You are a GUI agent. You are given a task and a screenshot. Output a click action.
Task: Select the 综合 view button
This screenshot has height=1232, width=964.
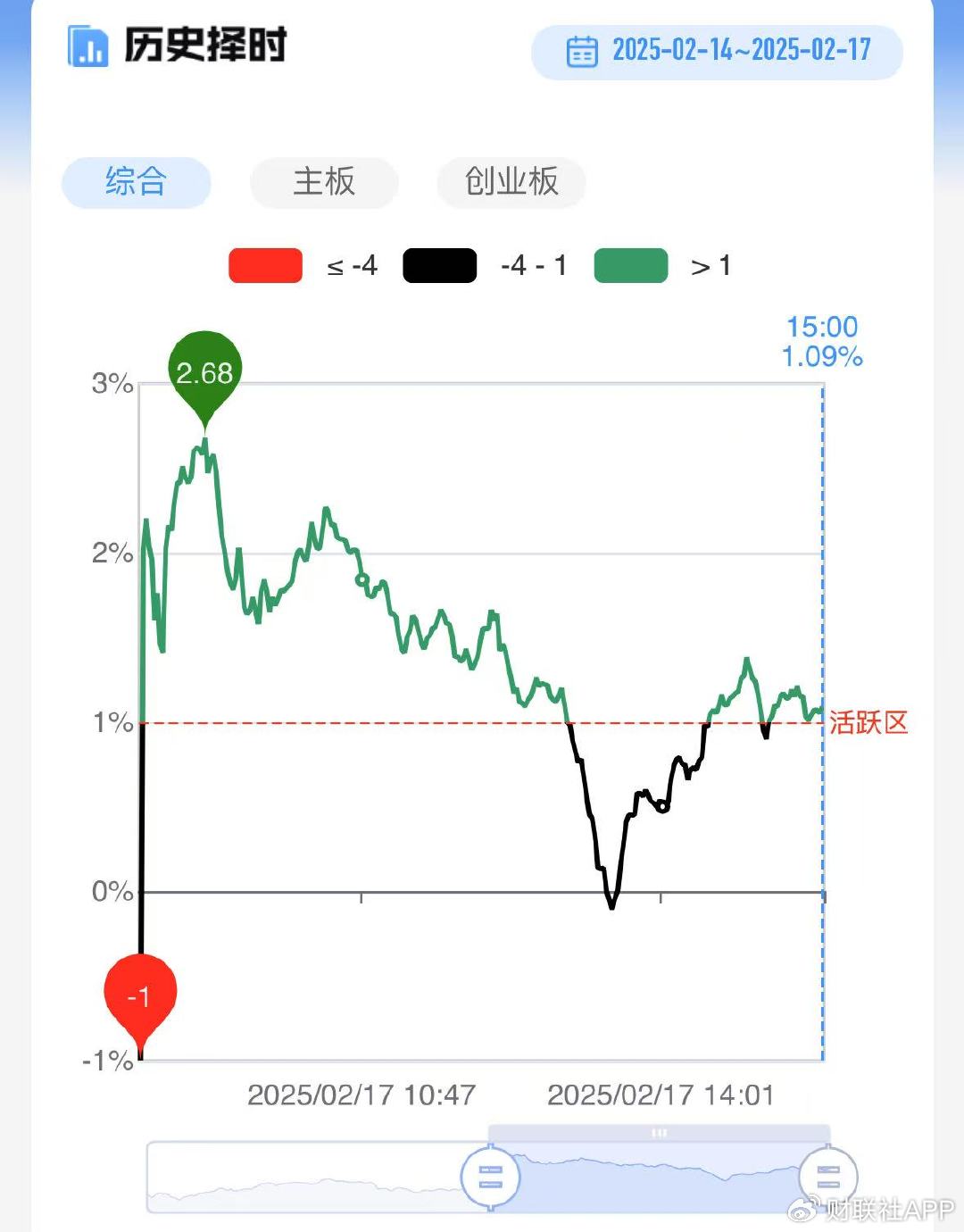coord(136,182)
